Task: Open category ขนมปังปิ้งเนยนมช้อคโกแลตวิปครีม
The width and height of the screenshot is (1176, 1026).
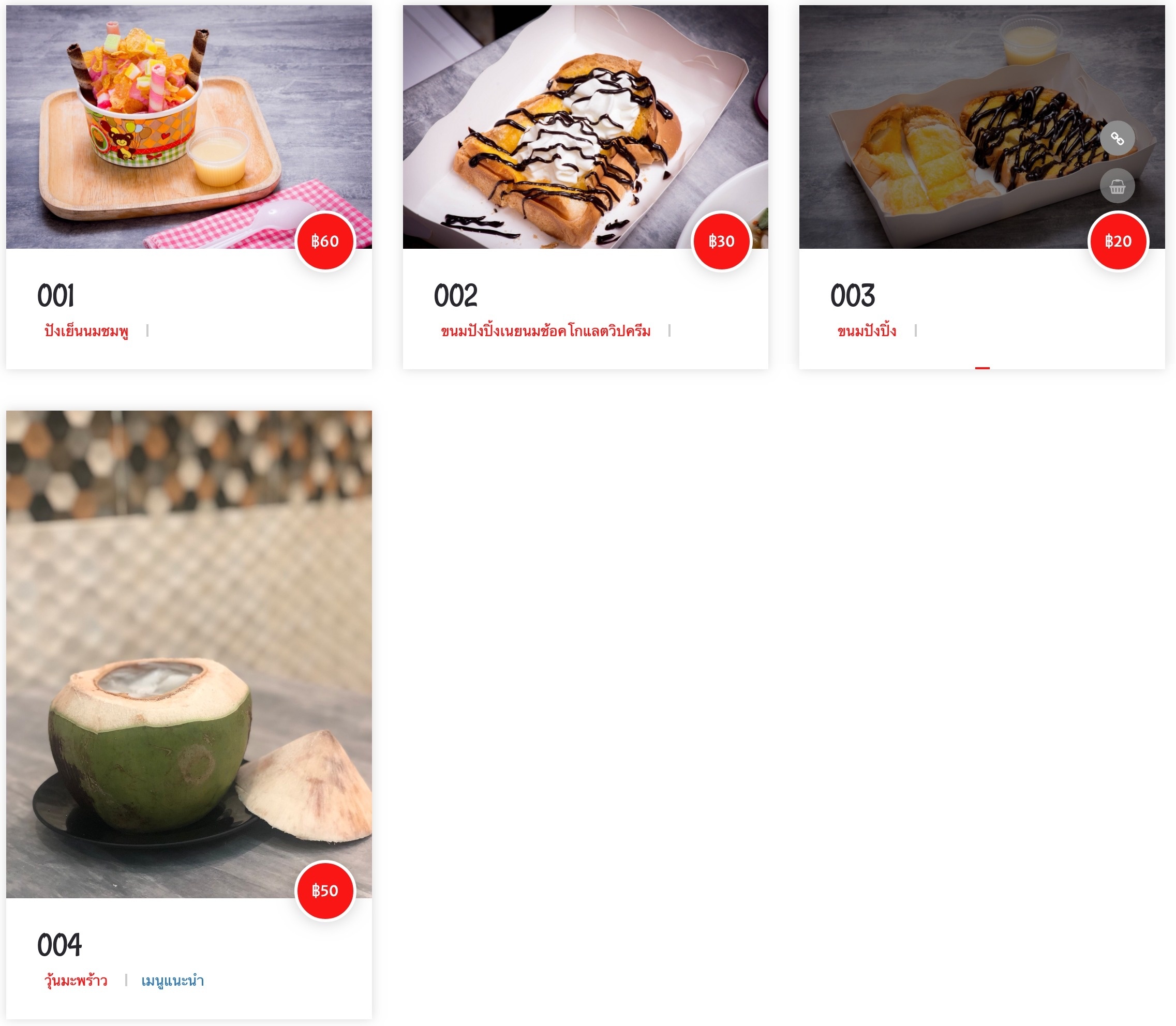Action: click(x=545, y=331)
